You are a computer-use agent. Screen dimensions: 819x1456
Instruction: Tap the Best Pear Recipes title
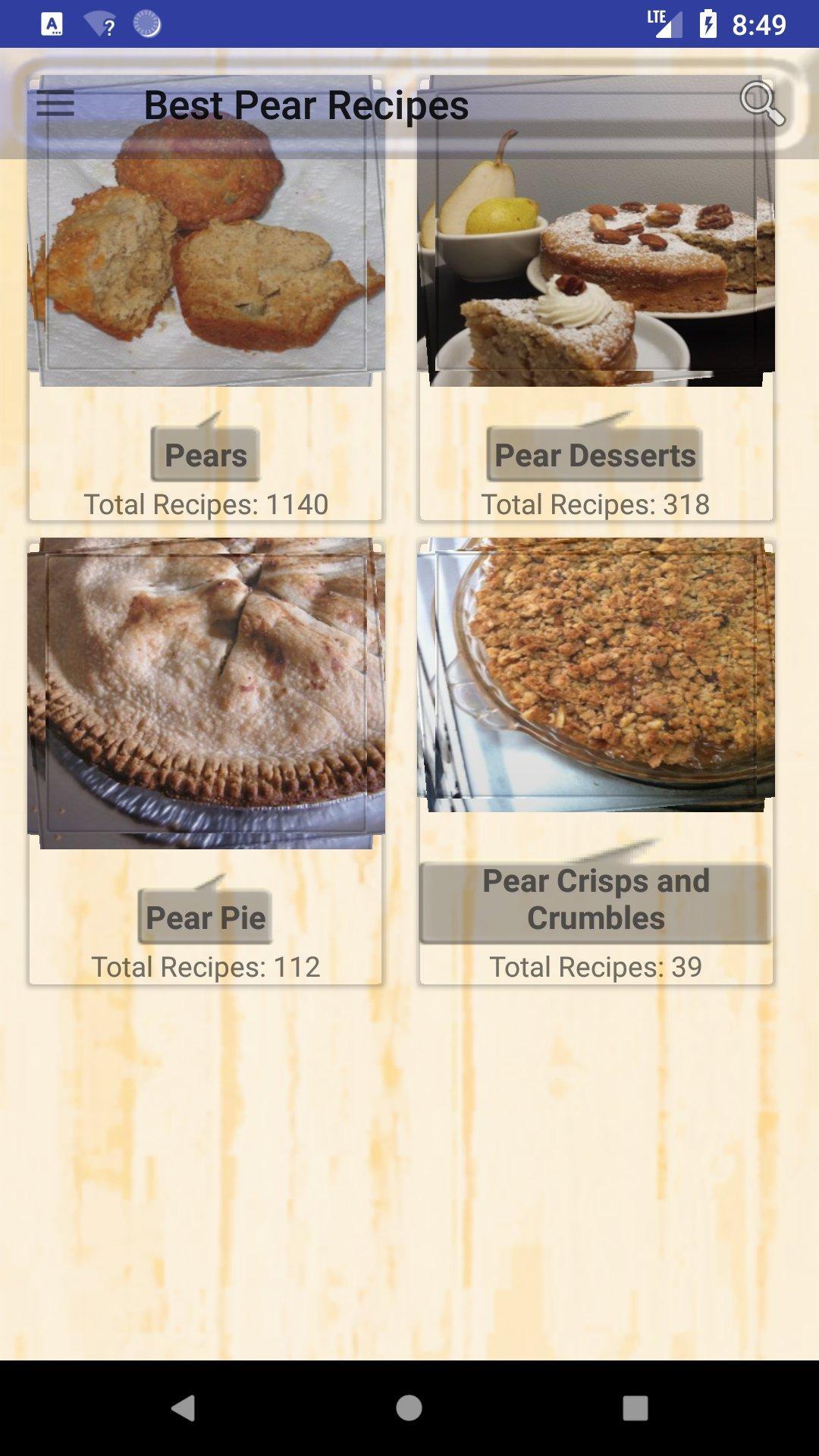306,105
